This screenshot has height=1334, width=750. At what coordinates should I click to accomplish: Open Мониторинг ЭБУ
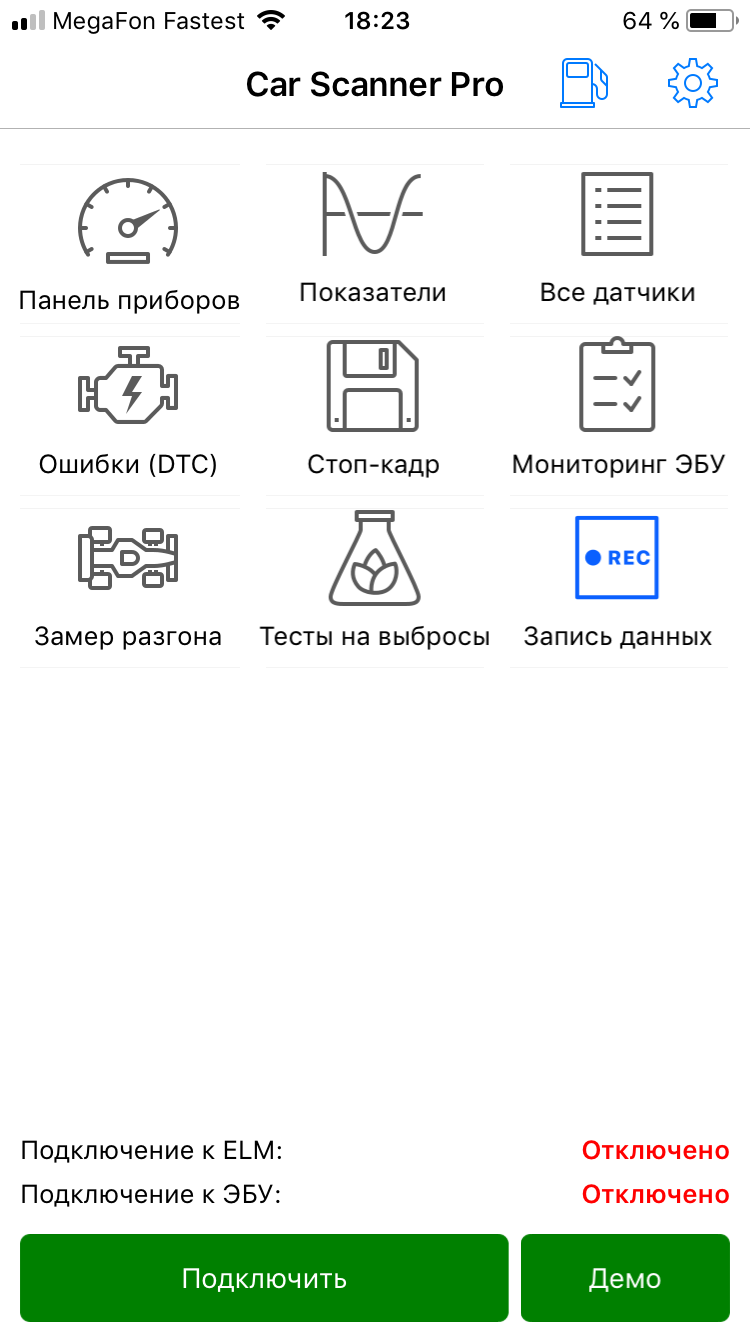[618, 416]
